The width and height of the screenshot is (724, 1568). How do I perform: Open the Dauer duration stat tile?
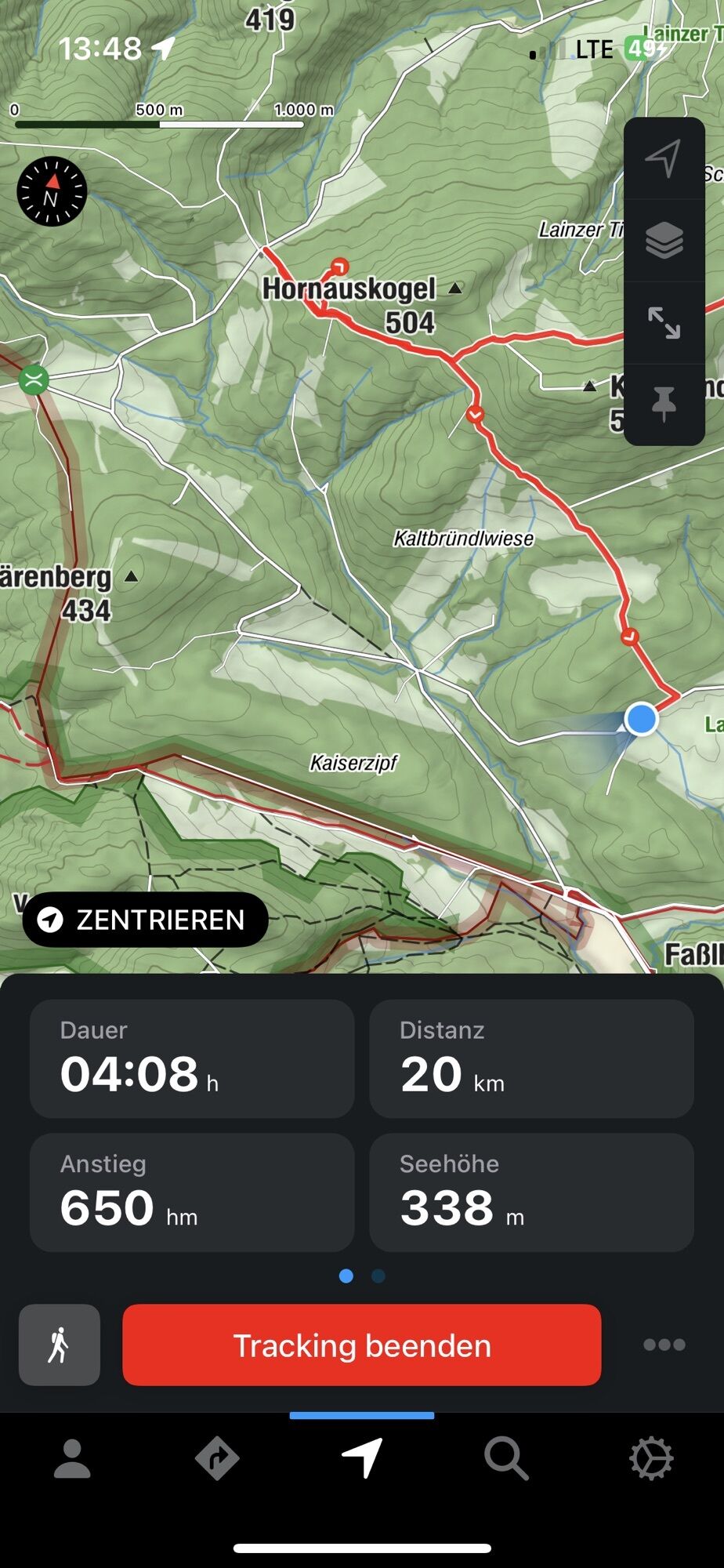192,1058
